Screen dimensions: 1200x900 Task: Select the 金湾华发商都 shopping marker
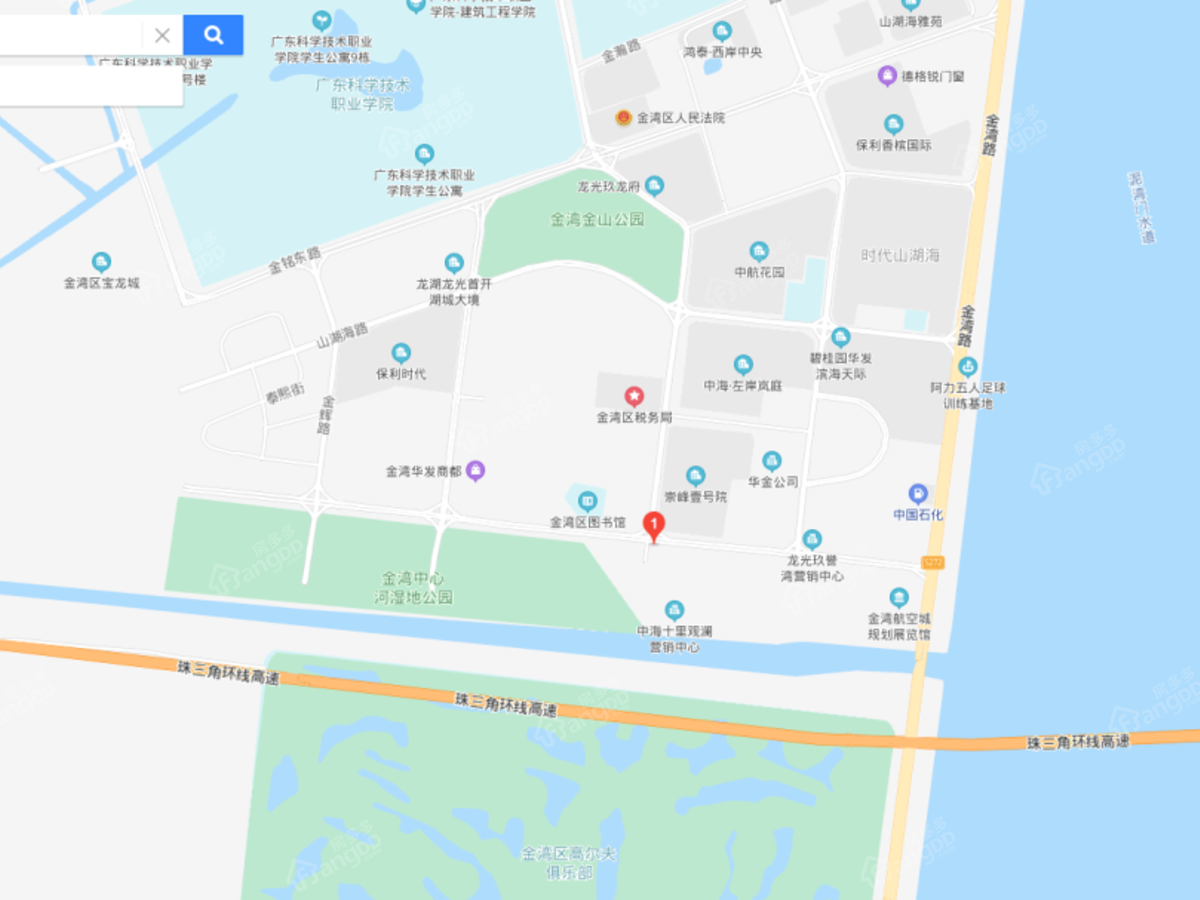click(x=476, y=469)
